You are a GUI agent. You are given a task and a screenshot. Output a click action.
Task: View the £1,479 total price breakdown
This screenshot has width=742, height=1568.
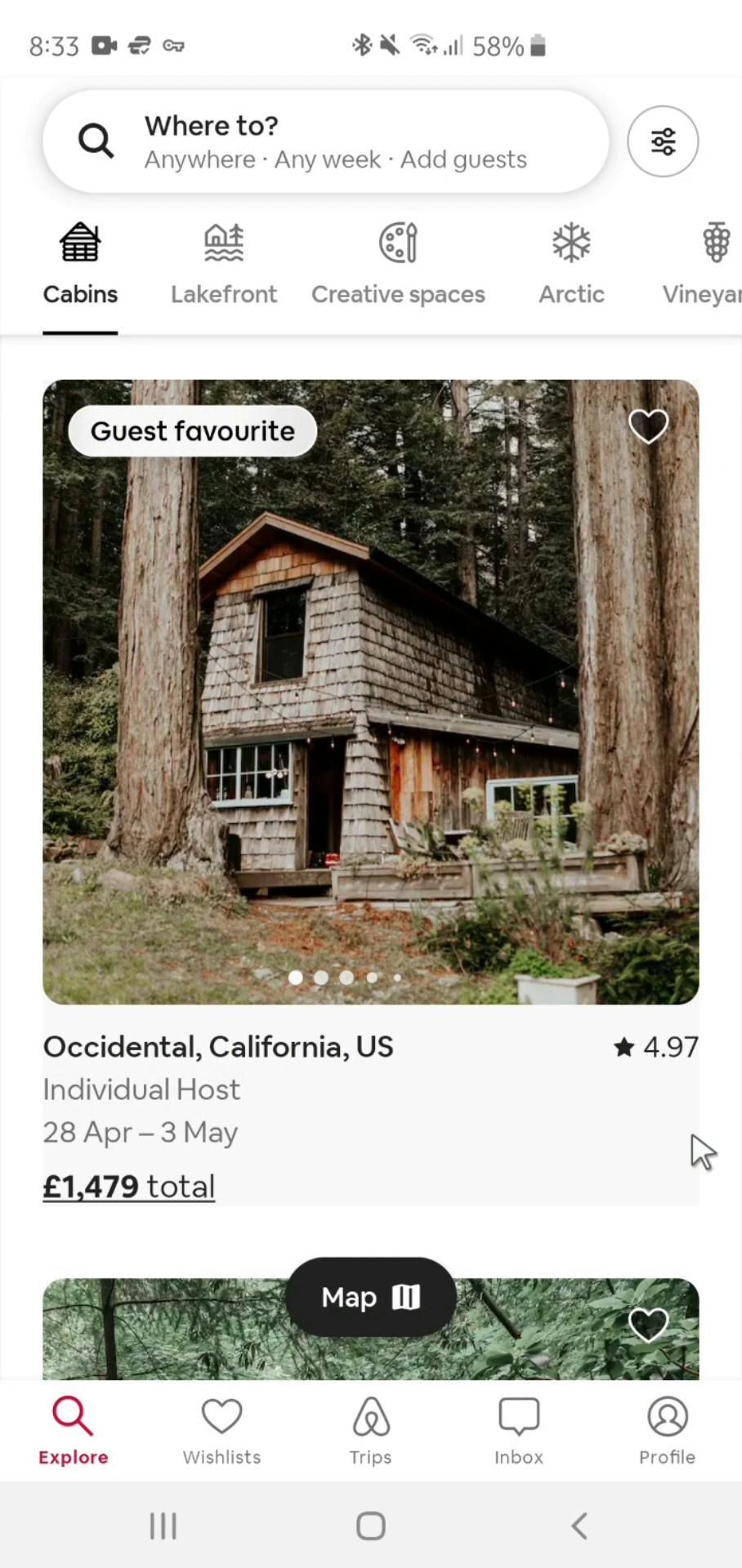(129, 1187)
